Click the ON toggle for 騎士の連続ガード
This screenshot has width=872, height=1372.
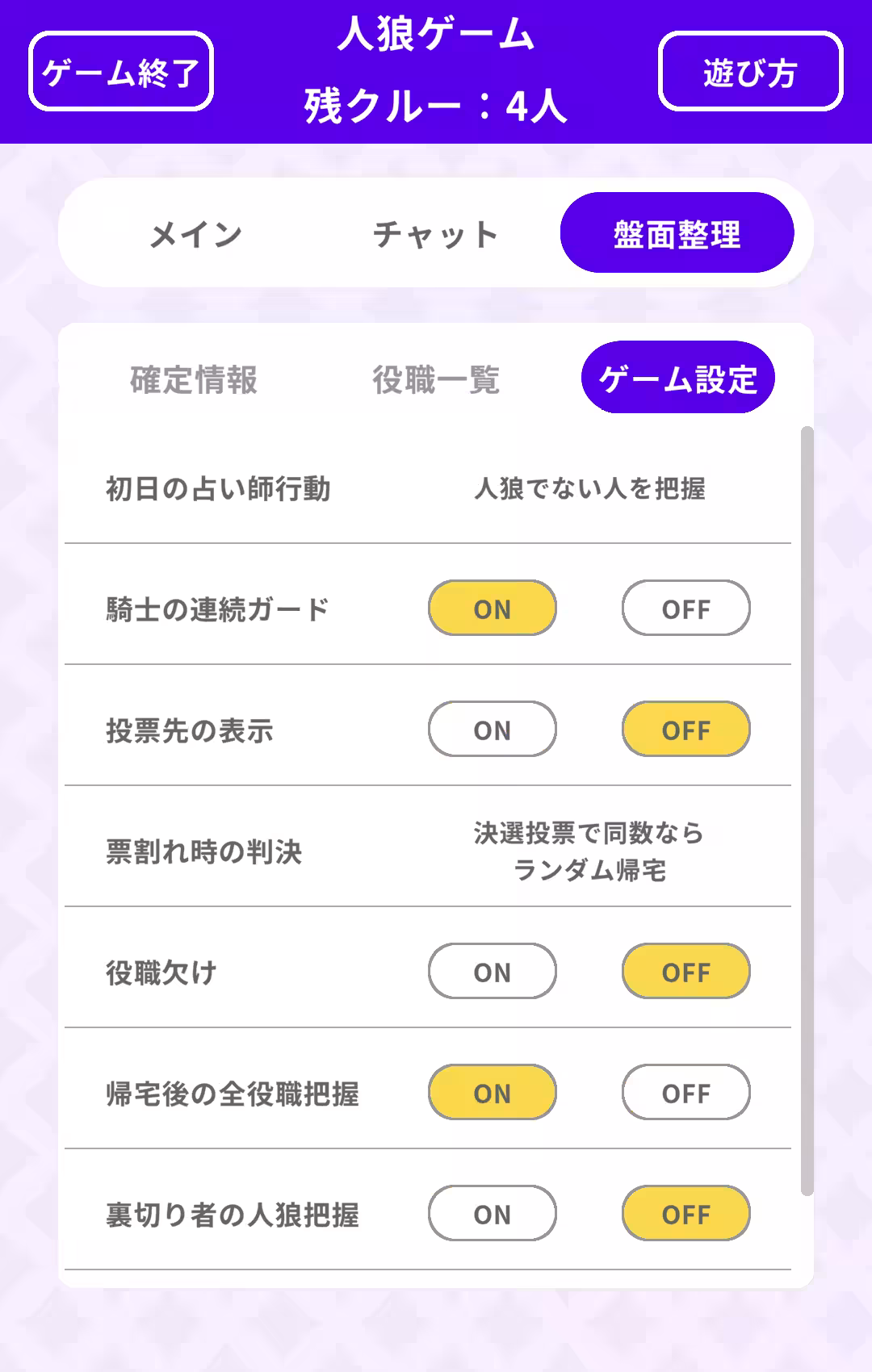491,609
